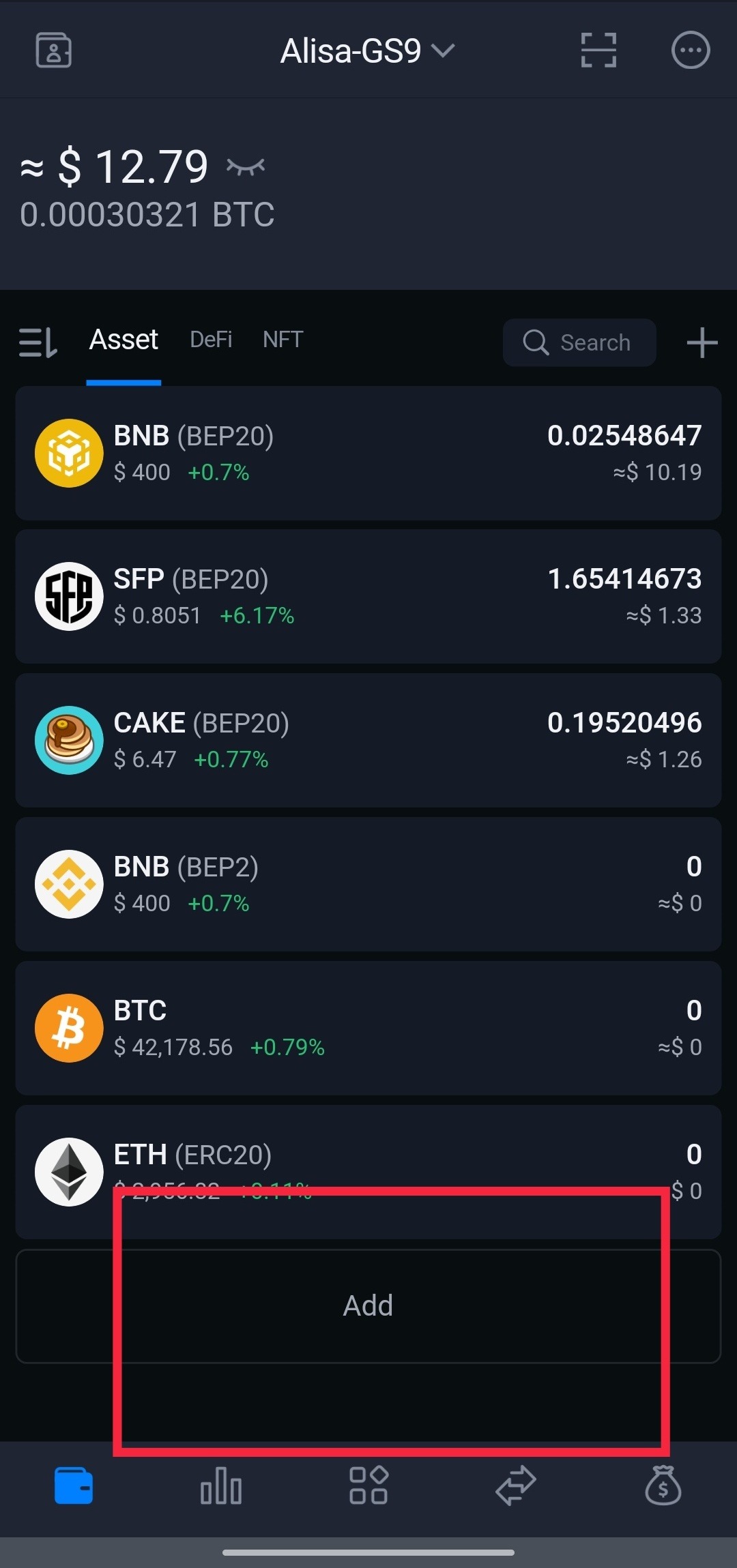The width and height of the screenshot is (737, 1568).
Task: Open the swap arrows tab
Action: pyautogui.click(x=516, y=1487)
